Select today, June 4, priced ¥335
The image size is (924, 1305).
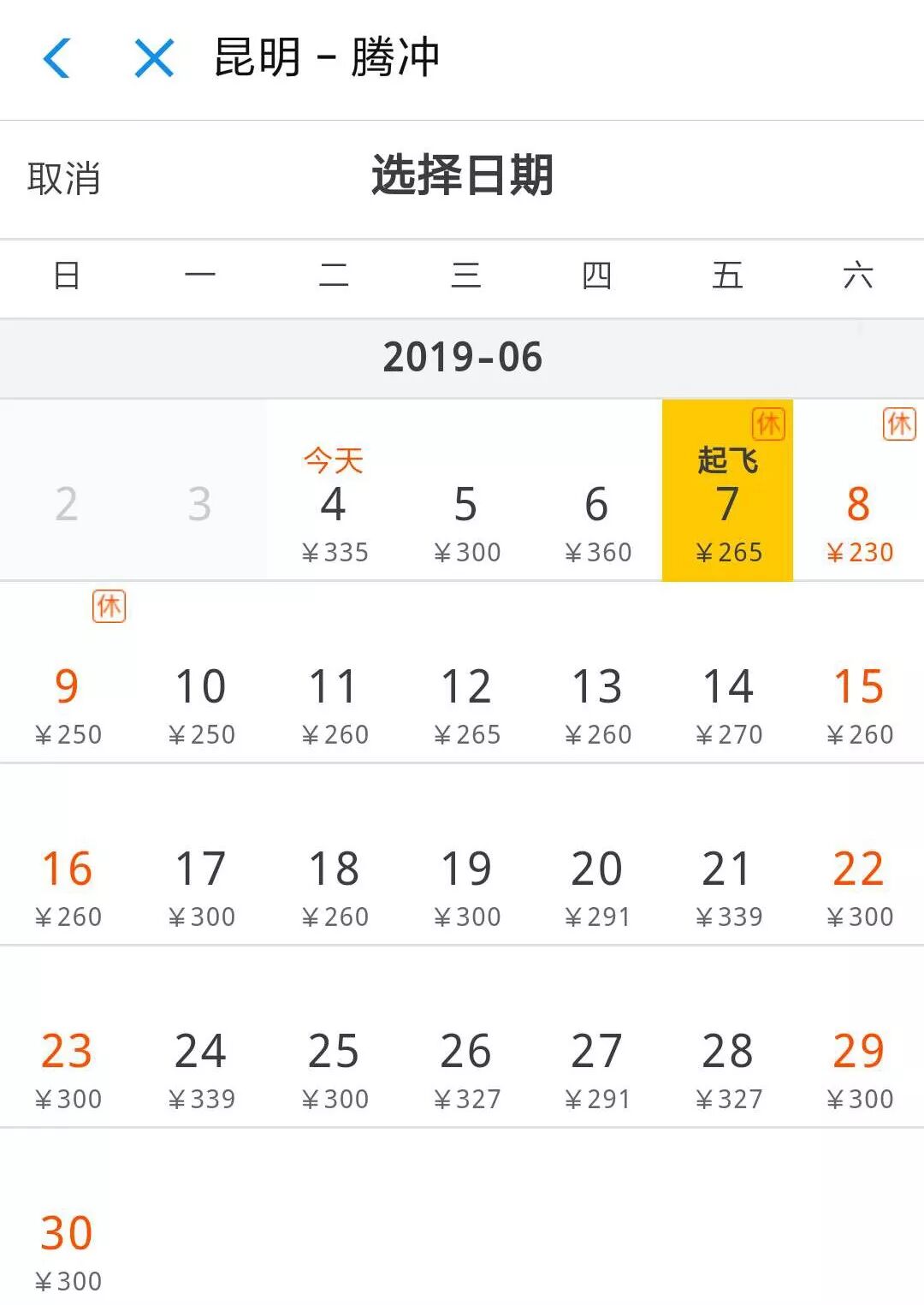click(334, 490)
